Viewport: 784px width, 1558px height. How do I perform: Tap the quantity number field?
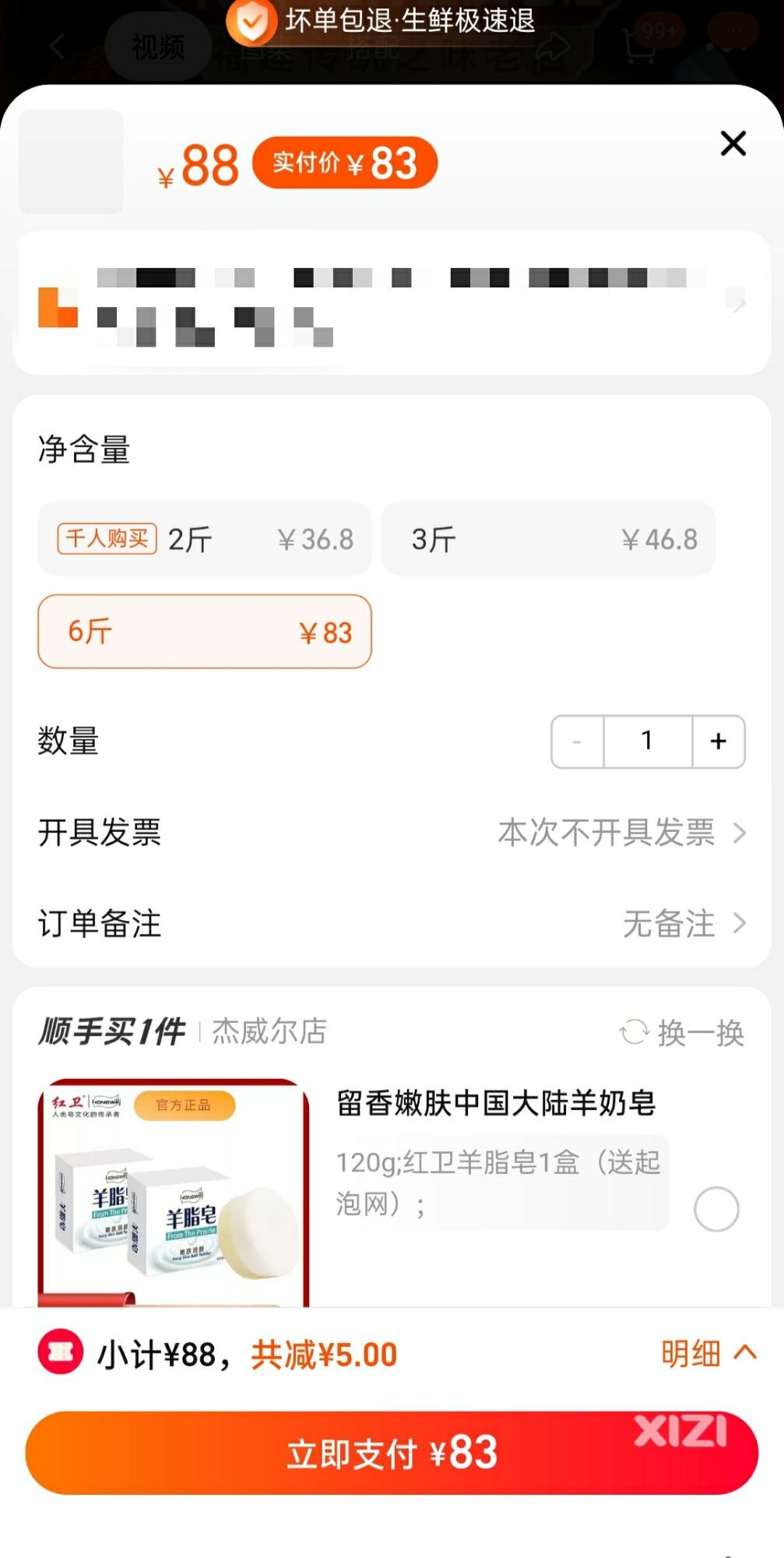click(x=647, y=741)
